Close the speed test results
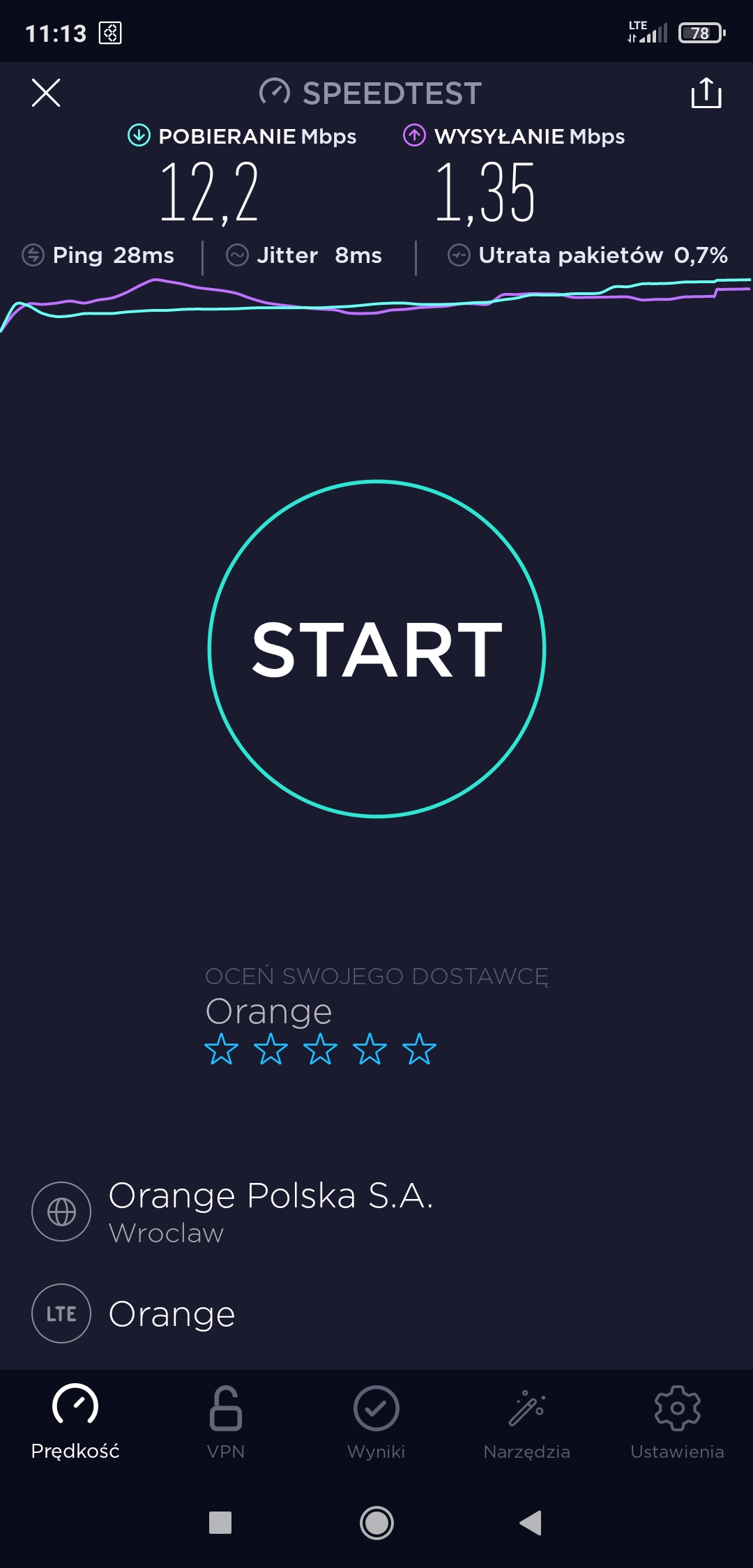 (46, 93)
